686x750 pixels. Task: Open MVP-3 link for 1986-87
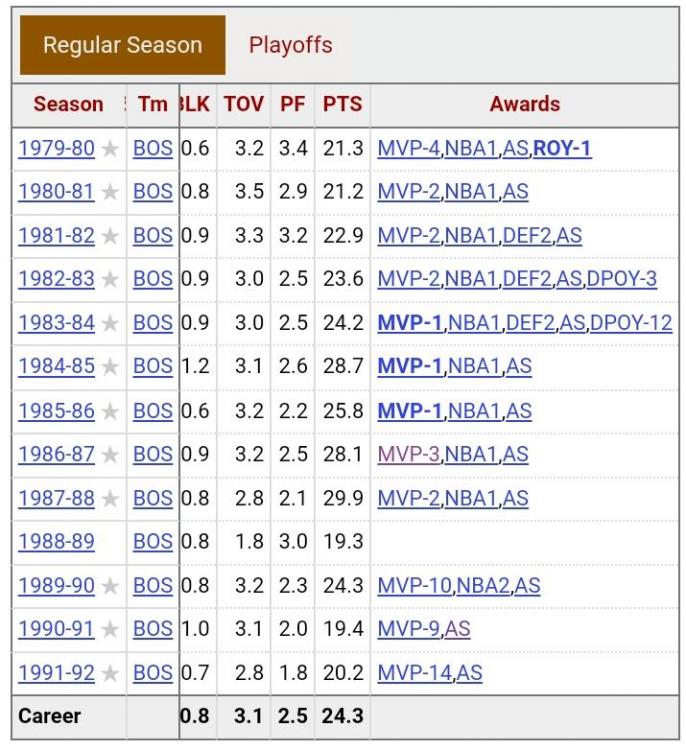pyautogui.click(x=409, y=454)
